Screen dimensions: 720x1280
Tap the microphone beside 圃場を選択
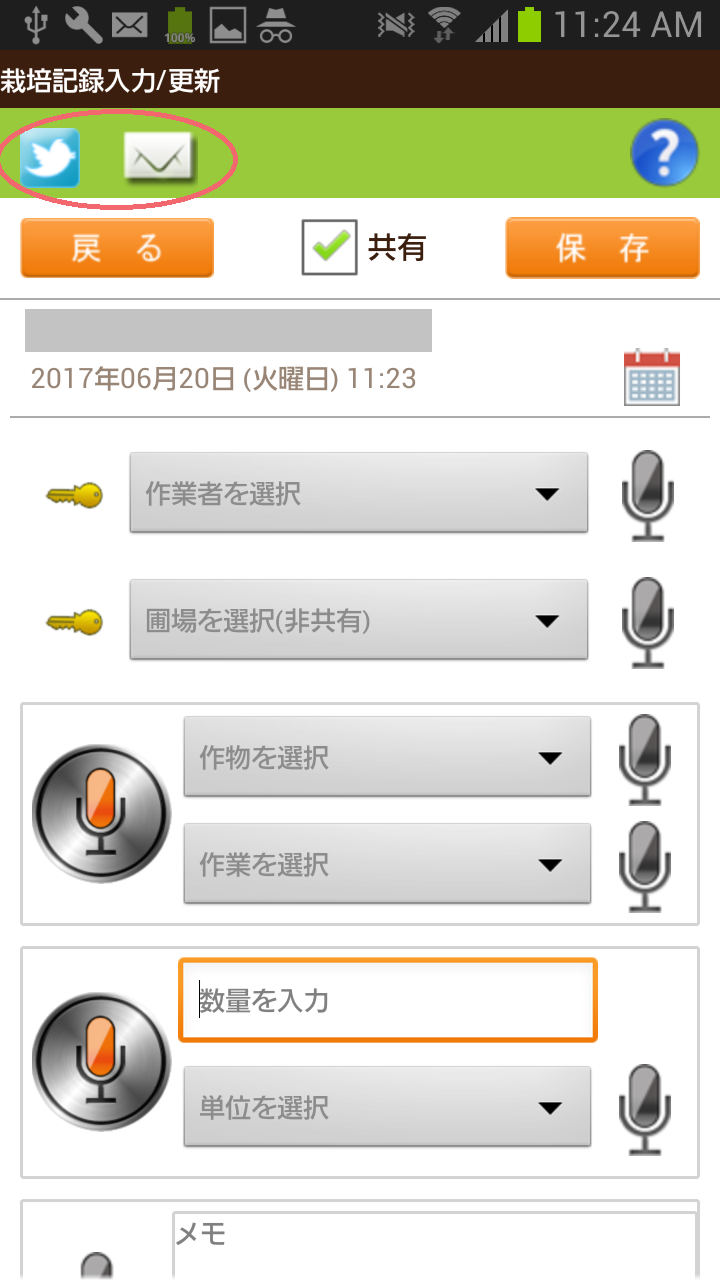coord(647,622)
